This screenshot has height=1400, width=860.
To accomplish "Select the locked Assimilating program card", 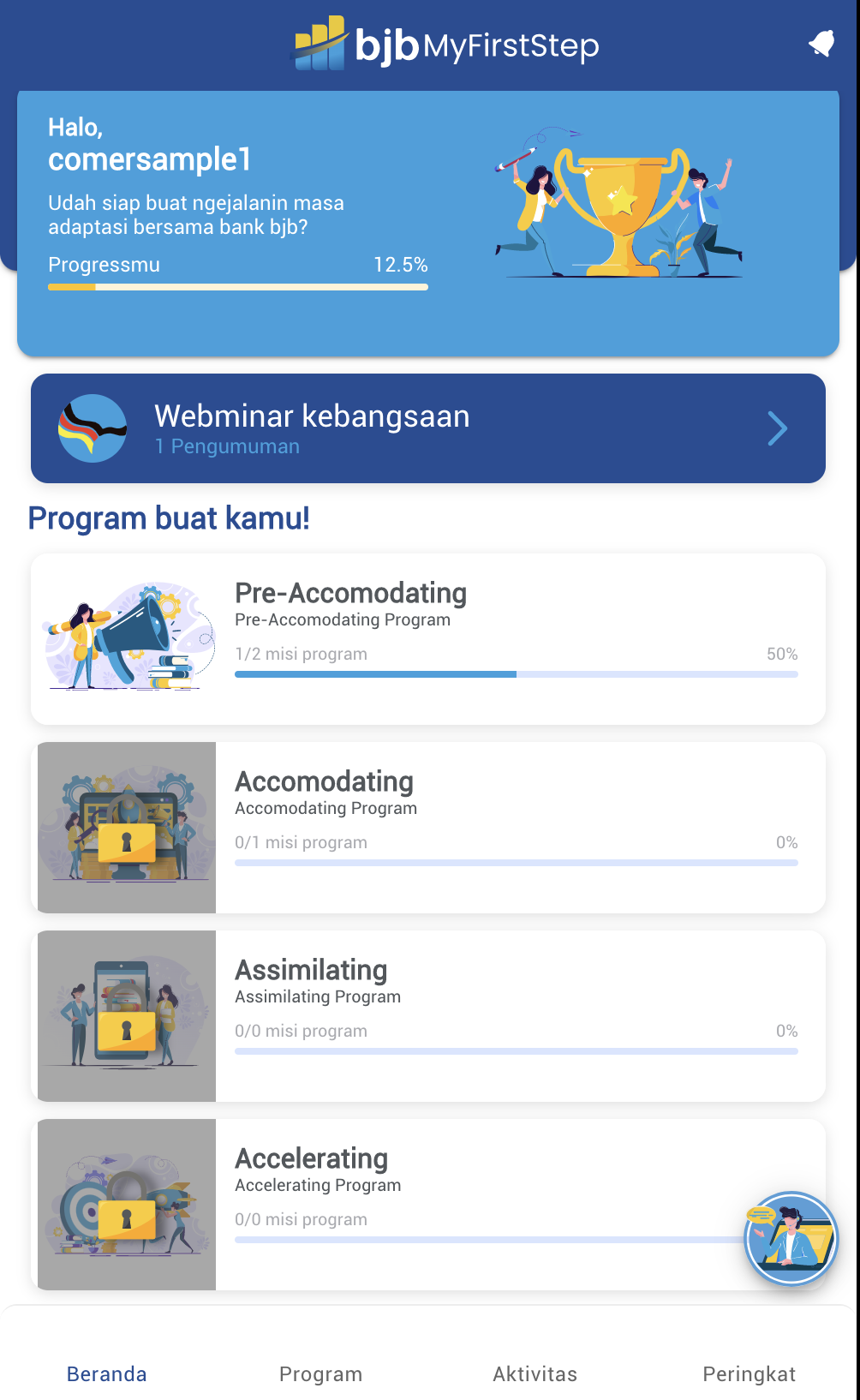I will 428,1016.
